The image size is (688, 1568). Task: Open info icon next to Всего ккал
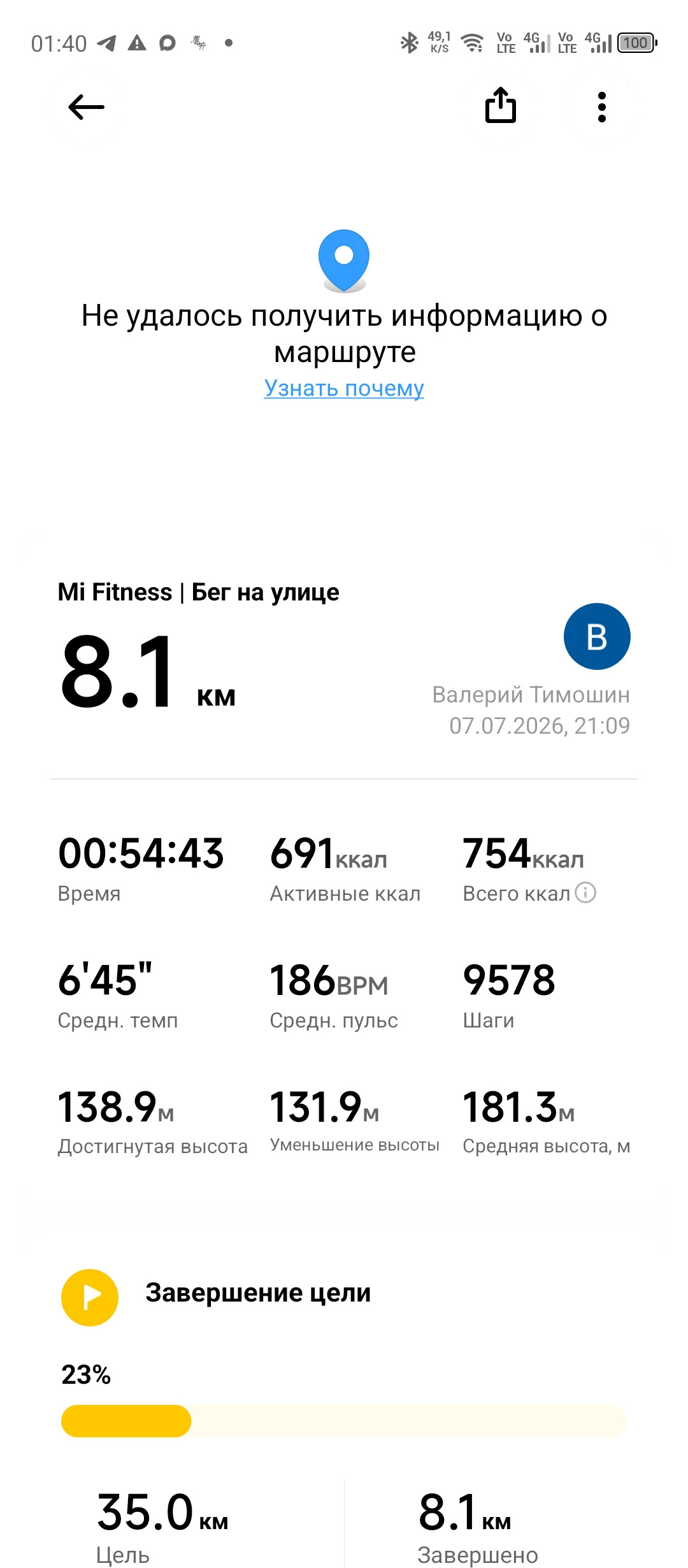(x=585, y=892)
